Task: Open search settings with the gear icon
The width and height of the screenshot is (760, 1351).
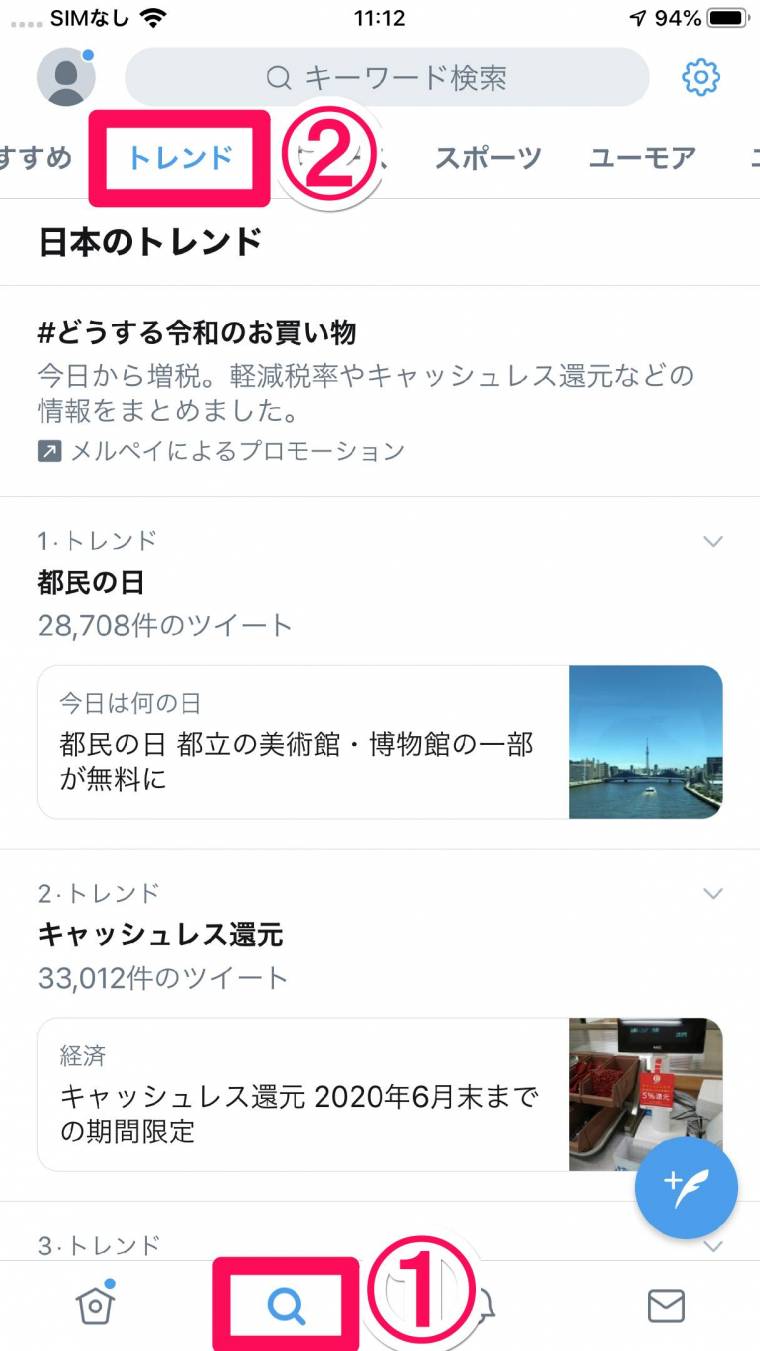Action: point(702,76)
